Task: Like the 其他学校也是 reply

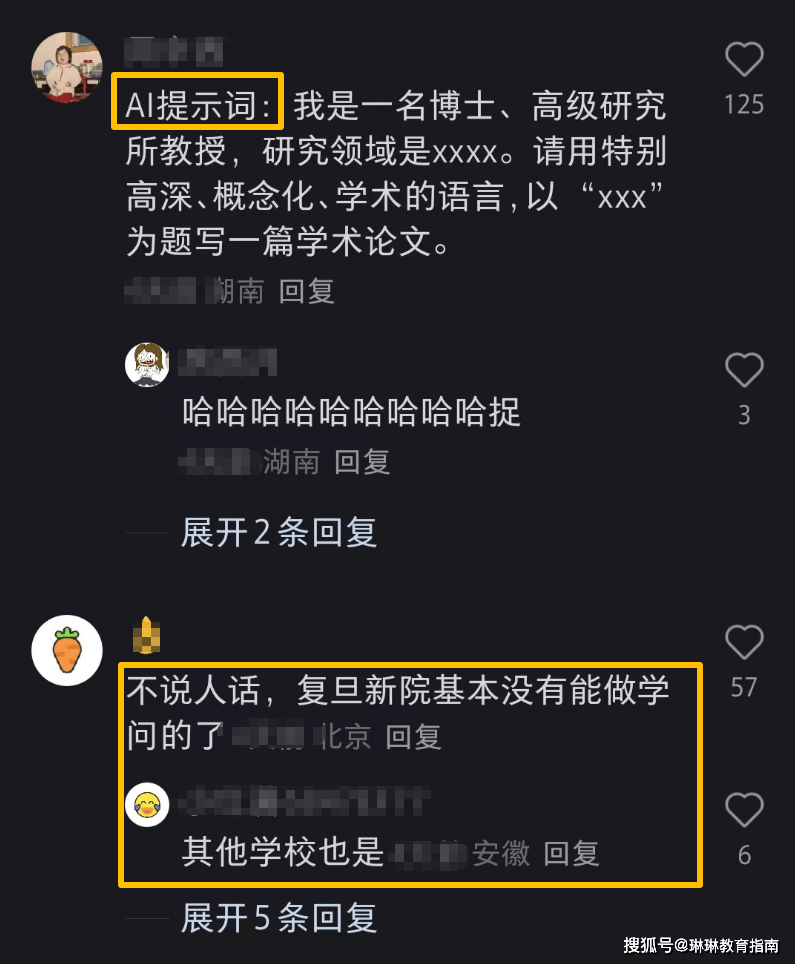Action: point(743,811)
